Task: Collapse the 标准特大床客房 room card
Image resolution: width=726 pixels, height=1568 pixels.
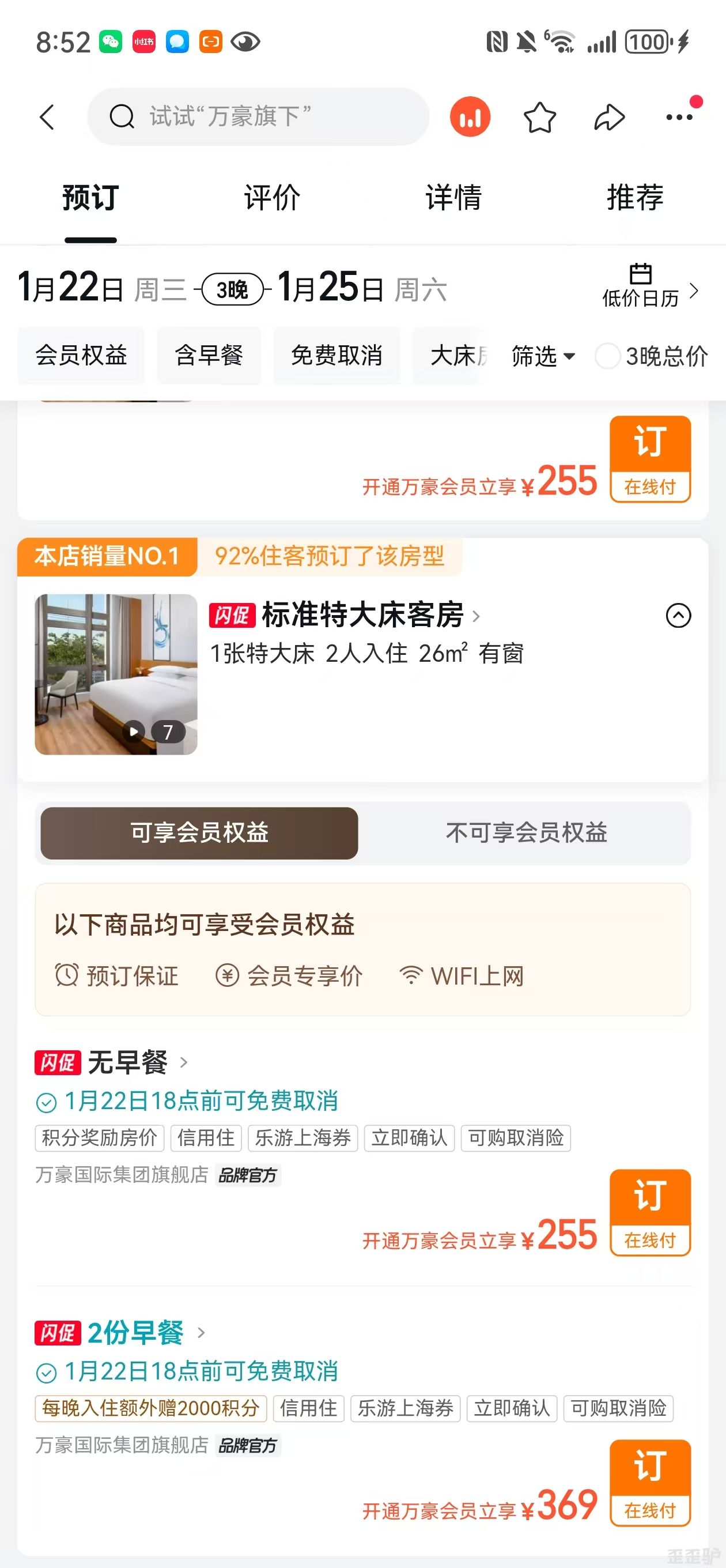Action: coord(678,616)
